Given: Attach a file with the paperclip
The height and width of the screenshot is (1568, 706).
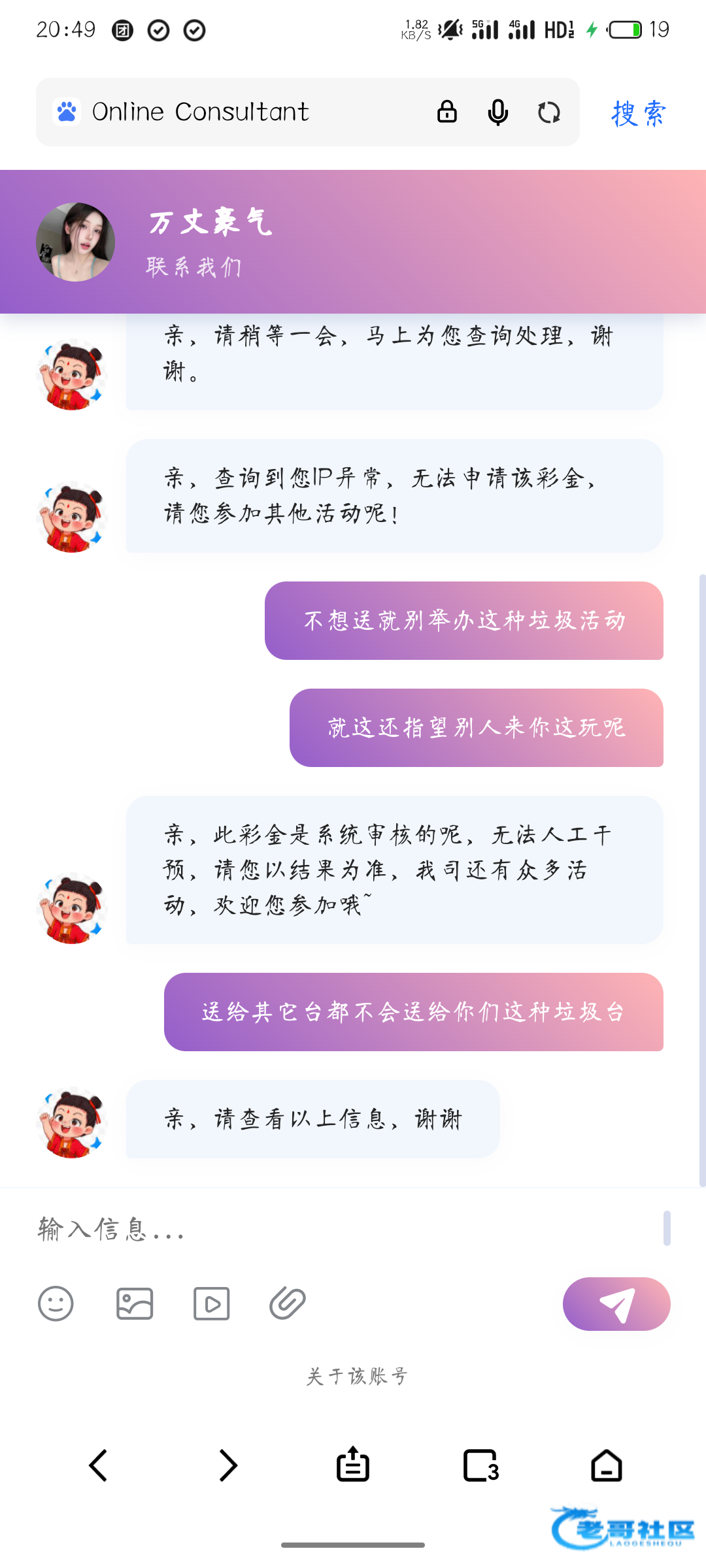Looking at the screenshot, I should click(288, 1304).
